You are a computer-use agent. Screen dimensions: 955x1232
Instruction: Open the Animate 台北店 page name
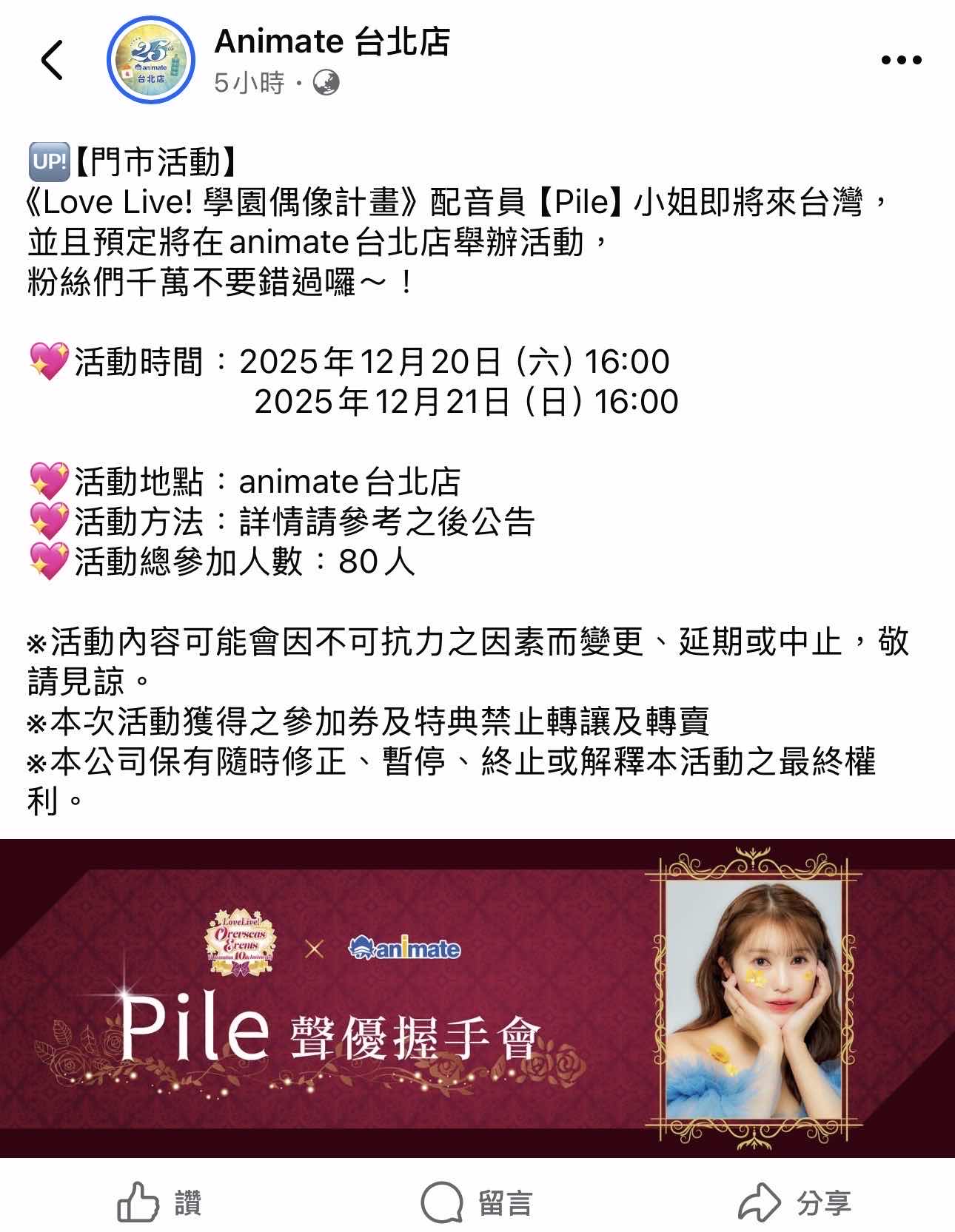332,41
